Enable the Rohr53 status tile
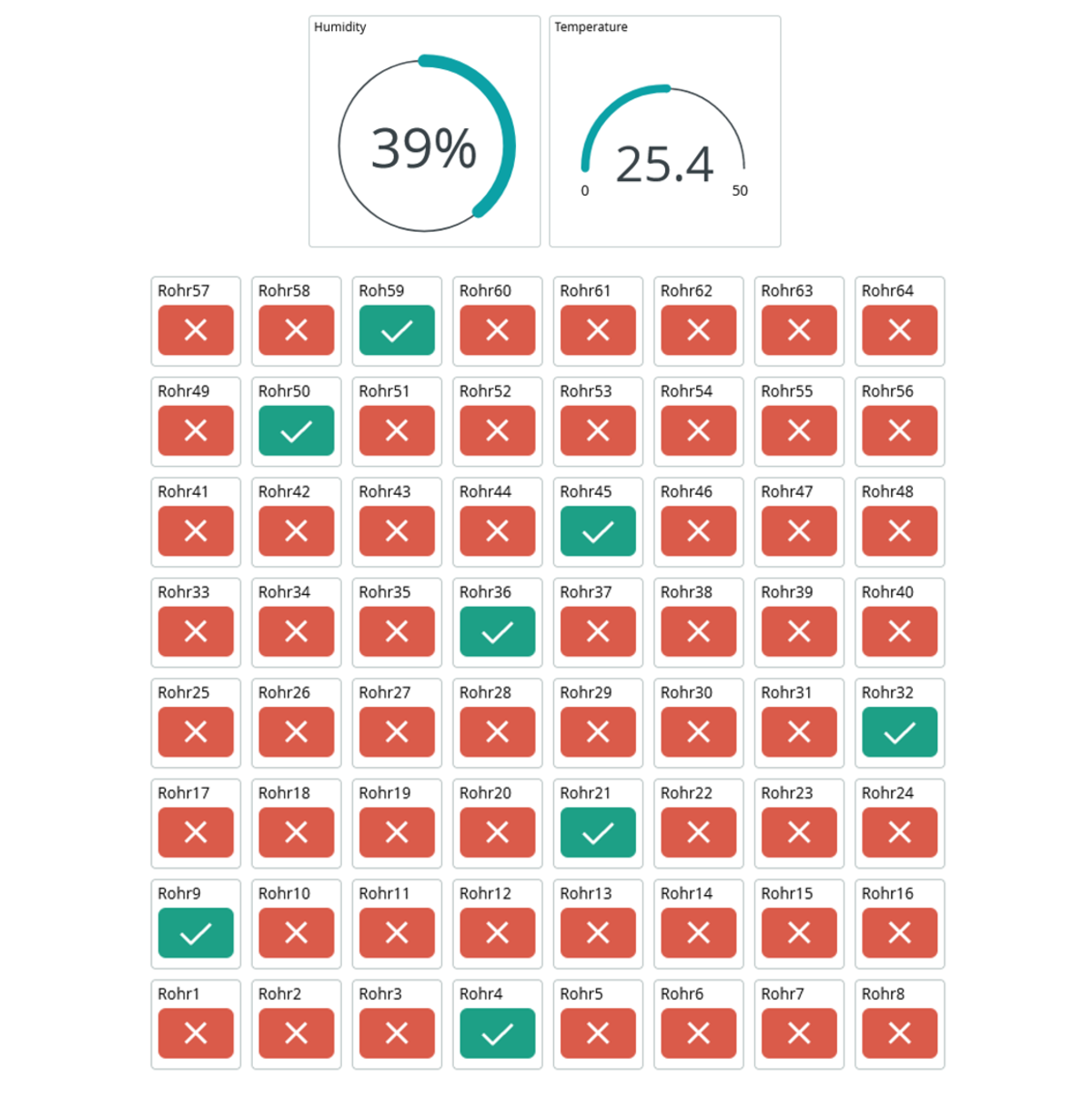 (598, 430)
